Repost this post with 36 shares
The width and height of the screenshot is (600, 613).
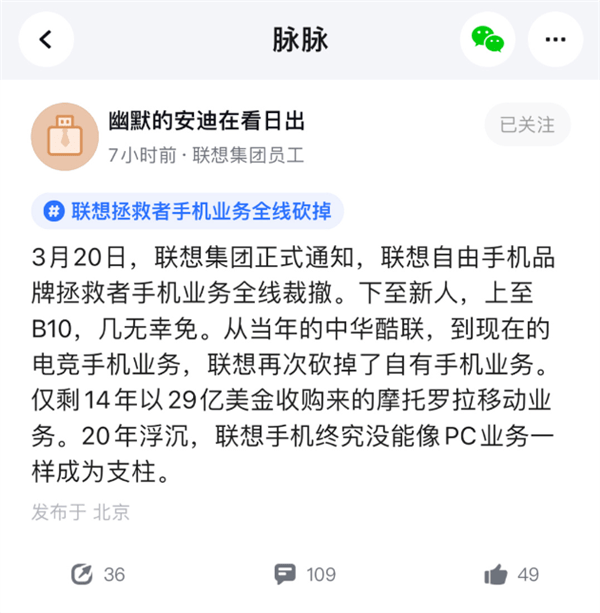click(x=97, y=574)
